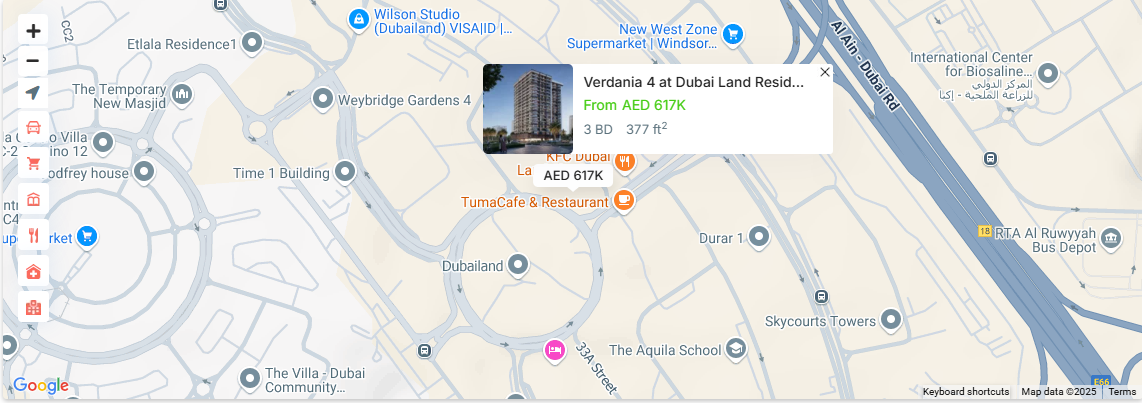1142x403 pixels.
Task: Select the RTA Al Ruwyyah Bus Depot pin
Action: pyautogui.click(x=1112, y=238)
